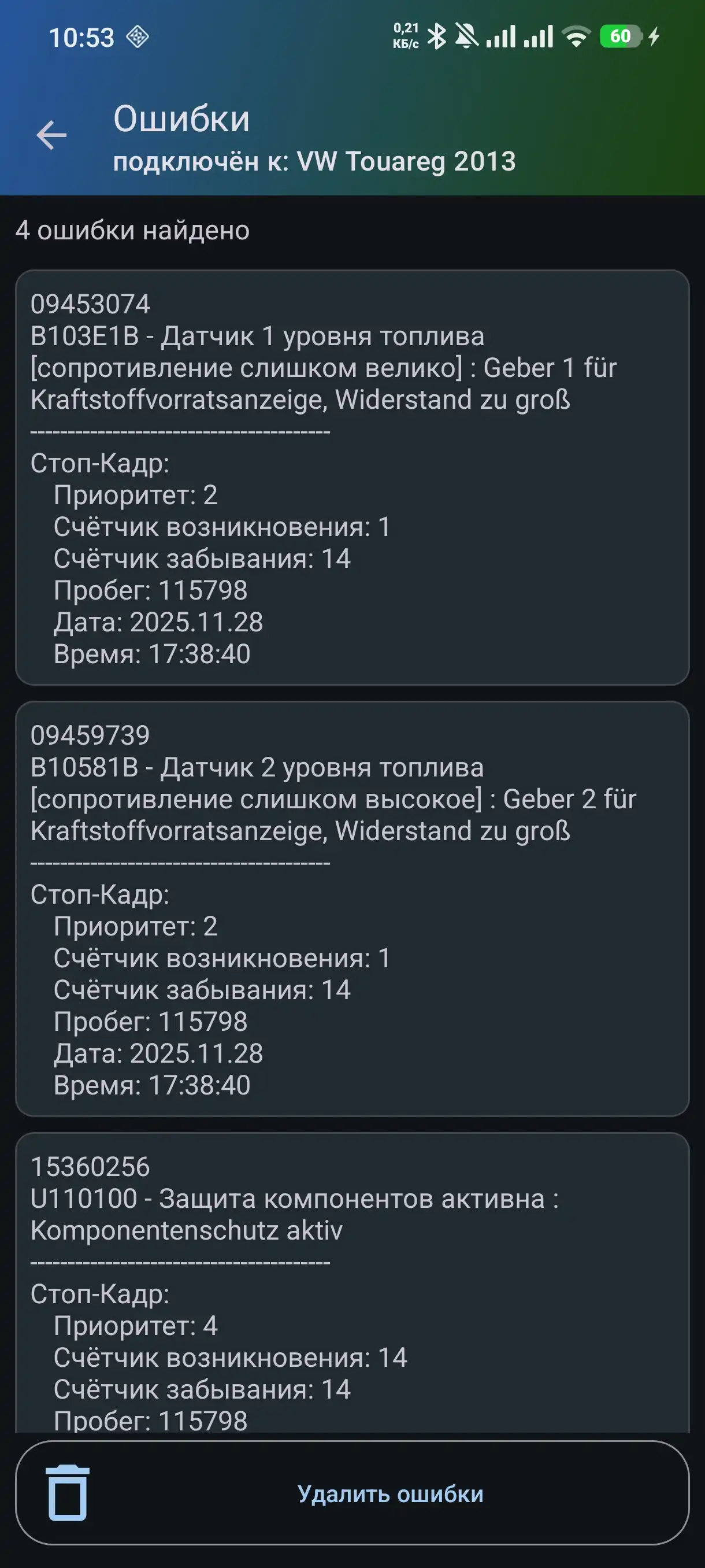
Task: Open the B103E1B fuel level sensor 1 error card
Action: (352, 477)
